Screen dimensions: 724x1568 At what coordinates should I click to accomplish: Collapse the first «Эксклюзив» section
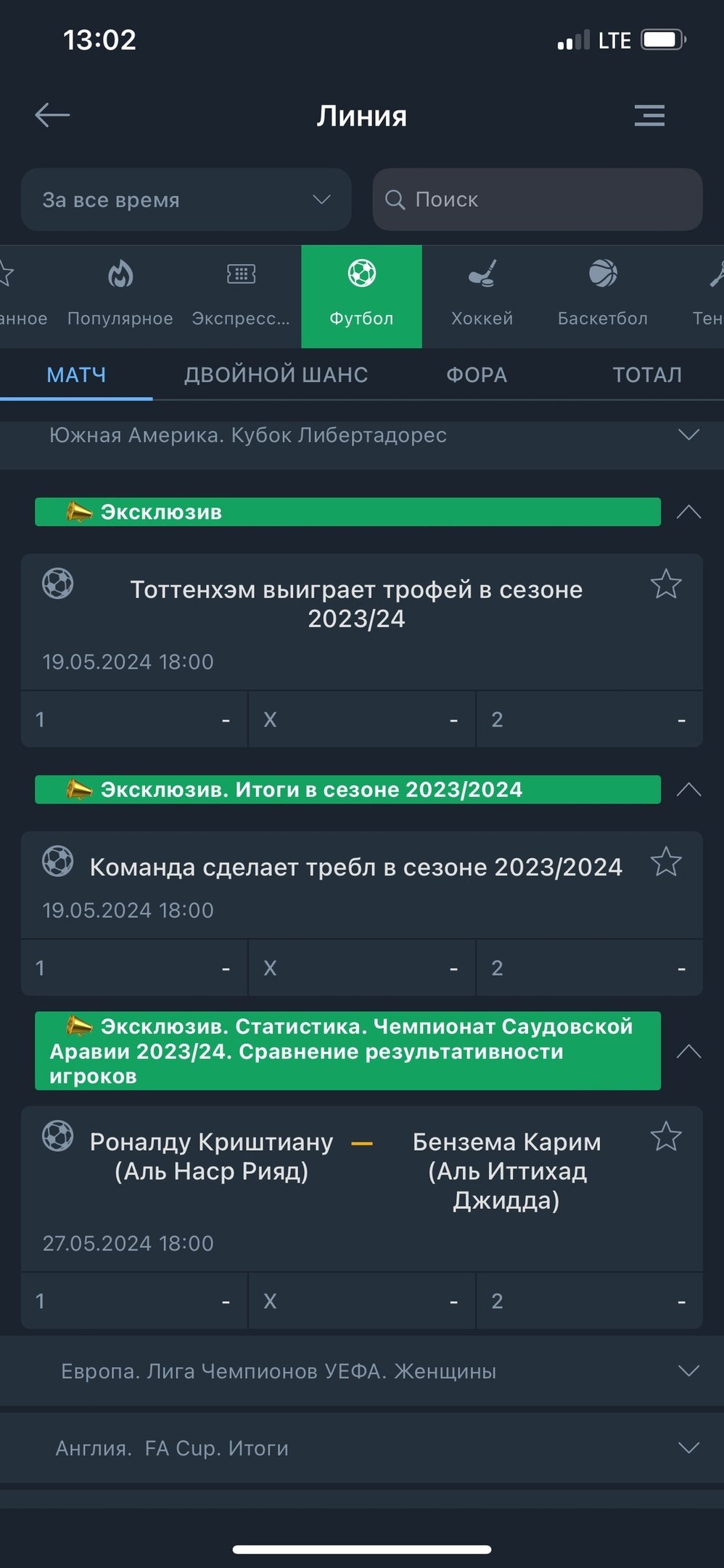point(688,512)
